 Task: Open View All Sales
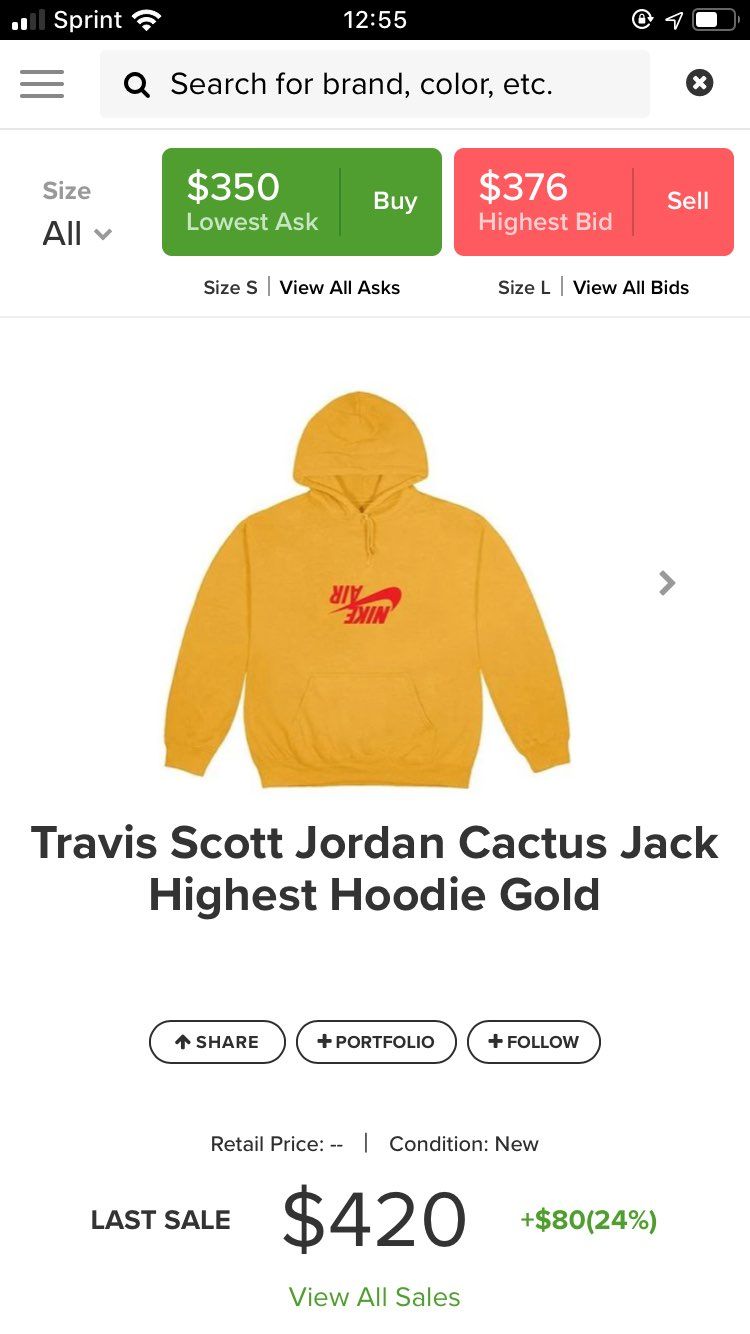(x=375, y=1297)
